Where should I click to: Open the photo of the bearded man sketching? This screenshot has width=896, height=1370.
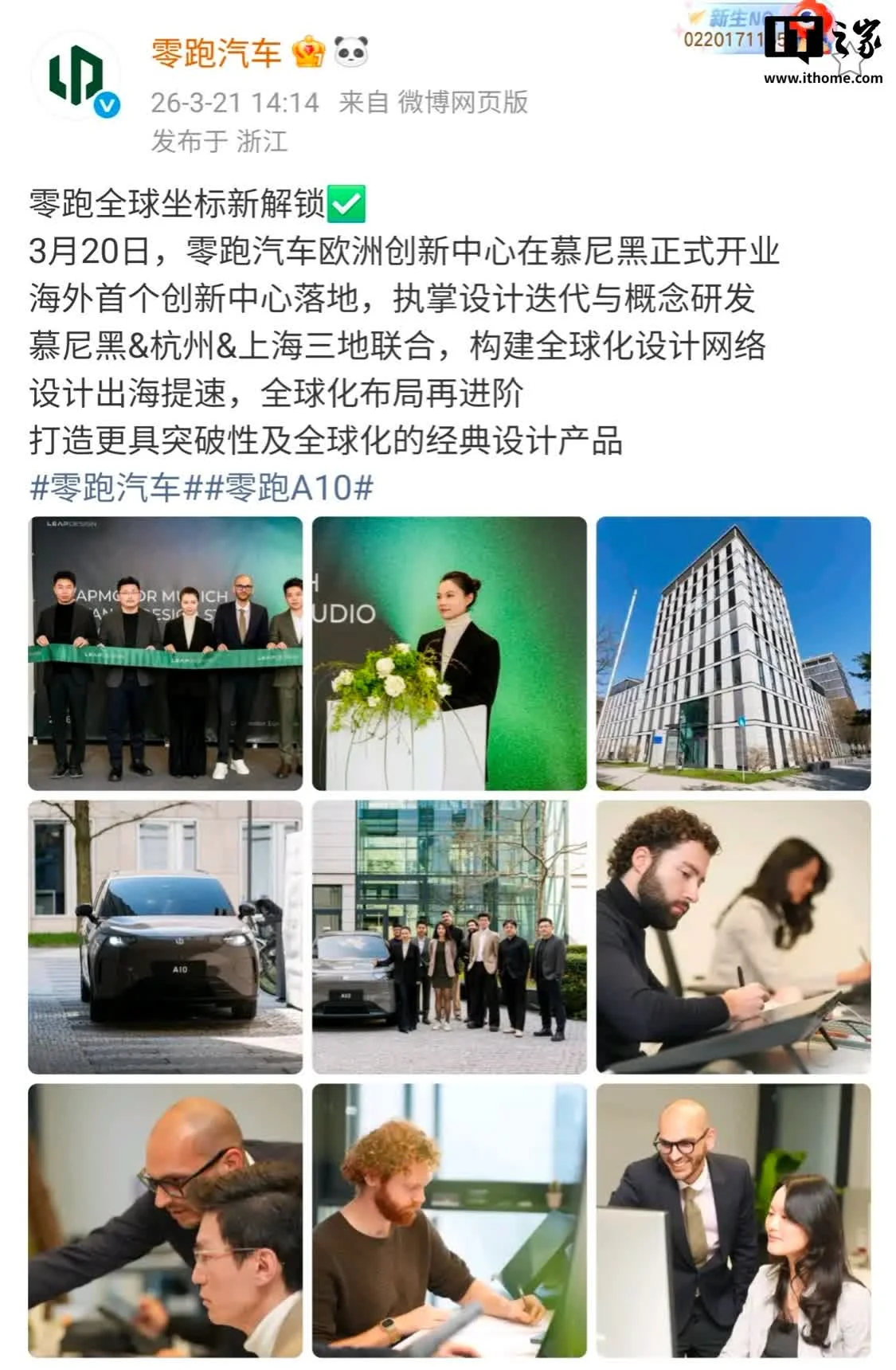pos(733,937)
